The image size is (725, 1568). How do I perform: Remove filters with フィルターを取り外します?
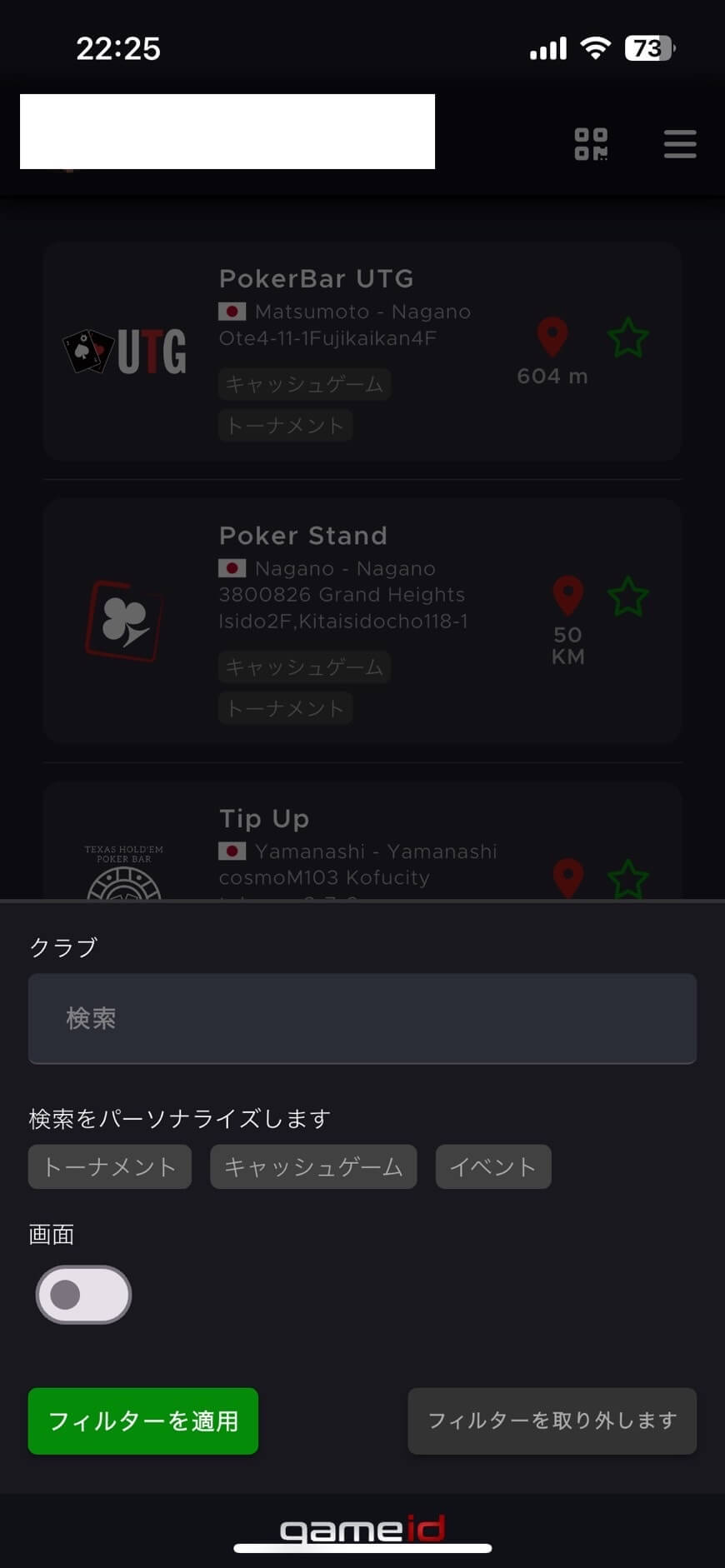(552, 1421)
